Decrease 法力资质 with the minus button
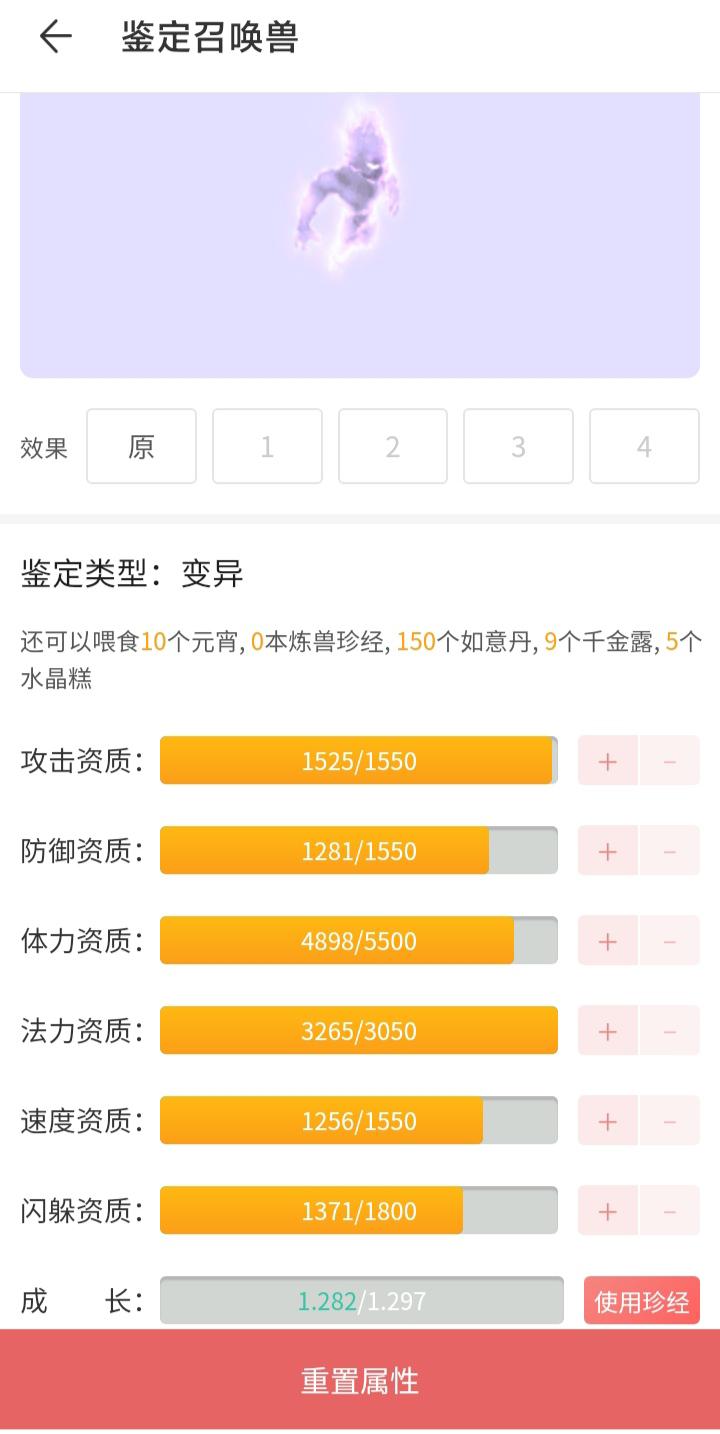 [x=670, y=1031]
